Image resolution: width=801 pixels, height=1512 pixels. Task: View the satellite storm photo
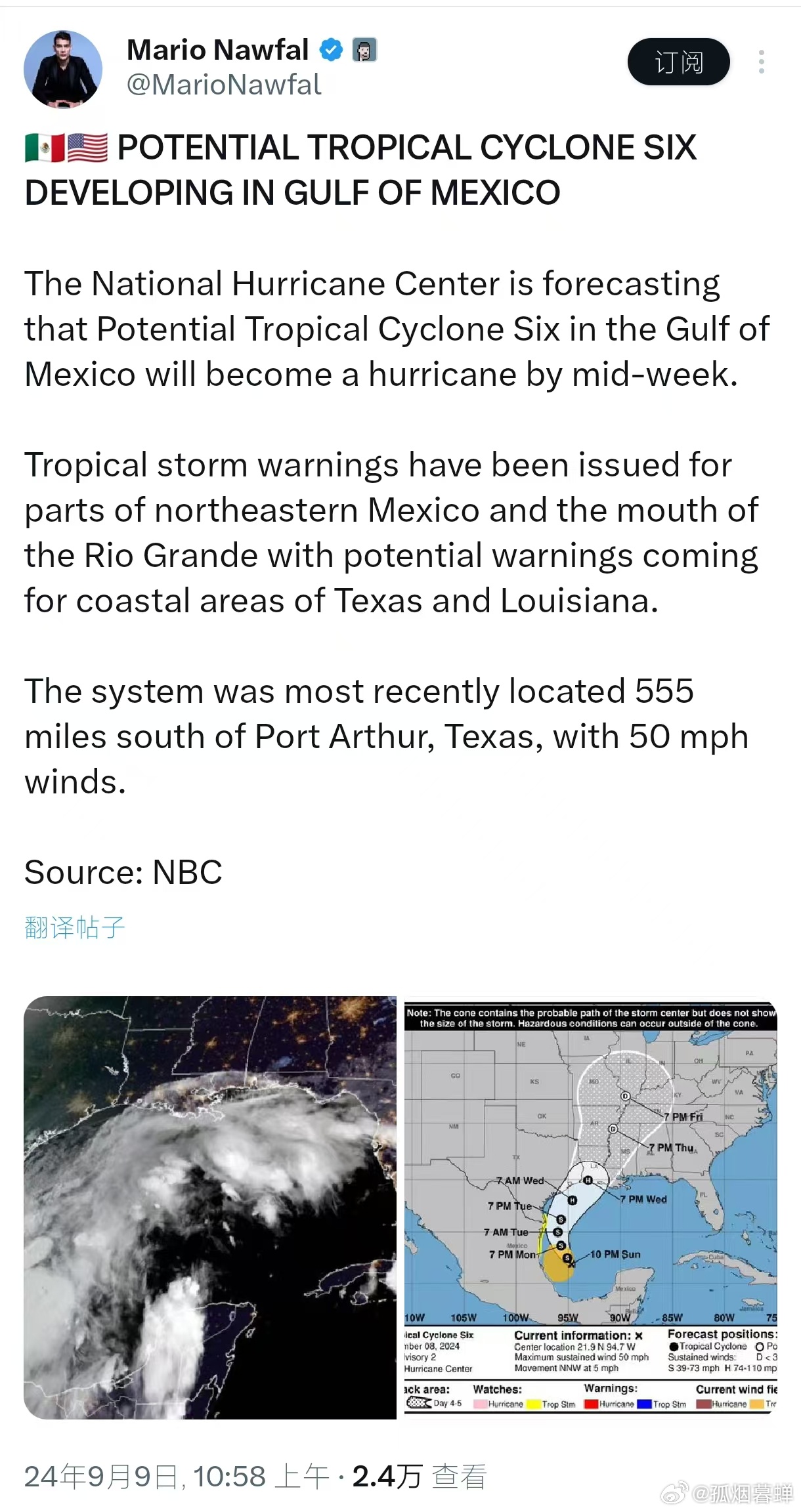[x=210, y=1207]
